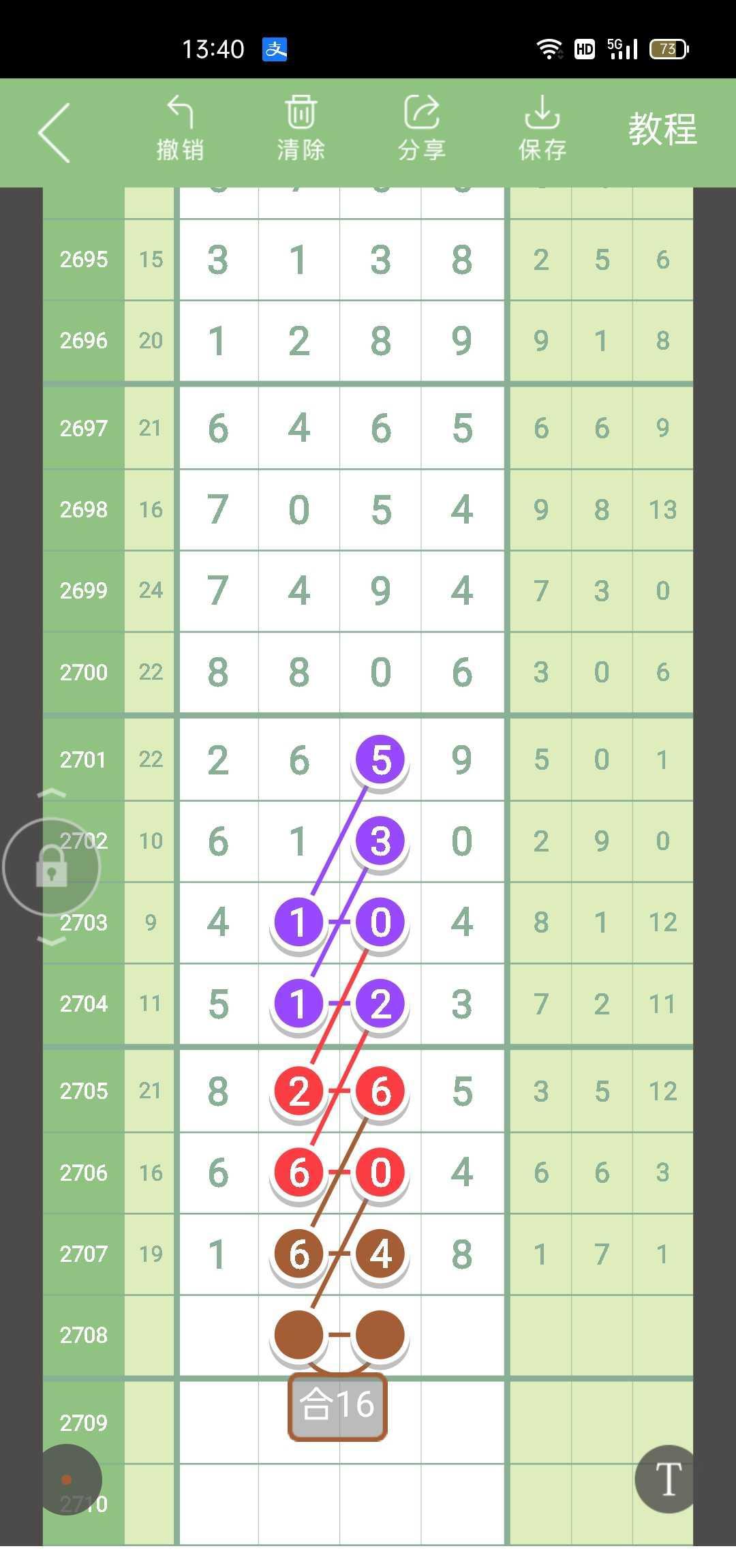Open the 教程 tutorial
This screenshot has height=1568, width=736.
click(x=662, y=129)
